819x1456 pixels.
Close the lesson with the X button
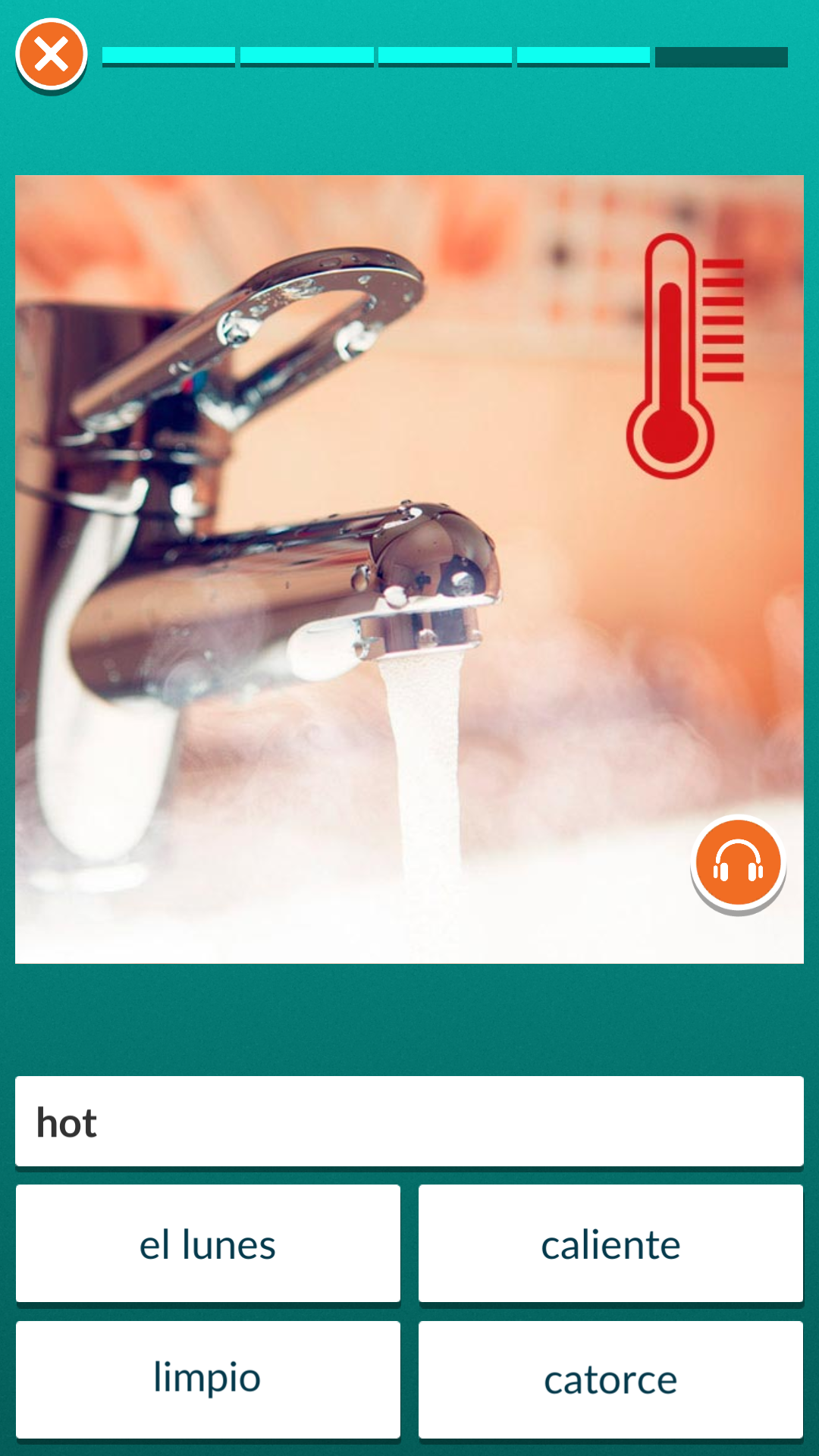point(51,55)
